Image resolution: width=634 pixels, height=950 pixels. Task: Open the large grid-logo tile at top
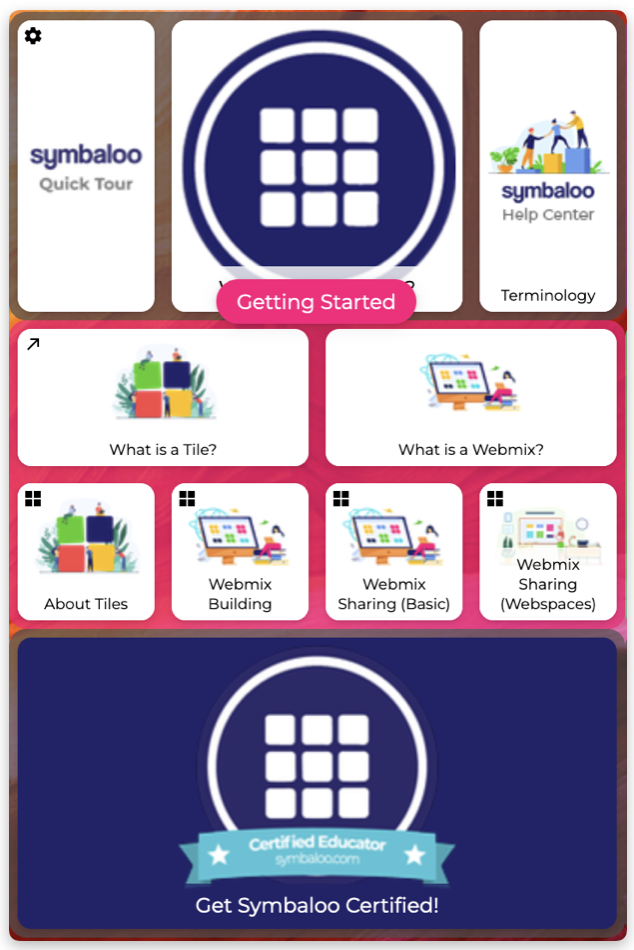click(317, 150)
